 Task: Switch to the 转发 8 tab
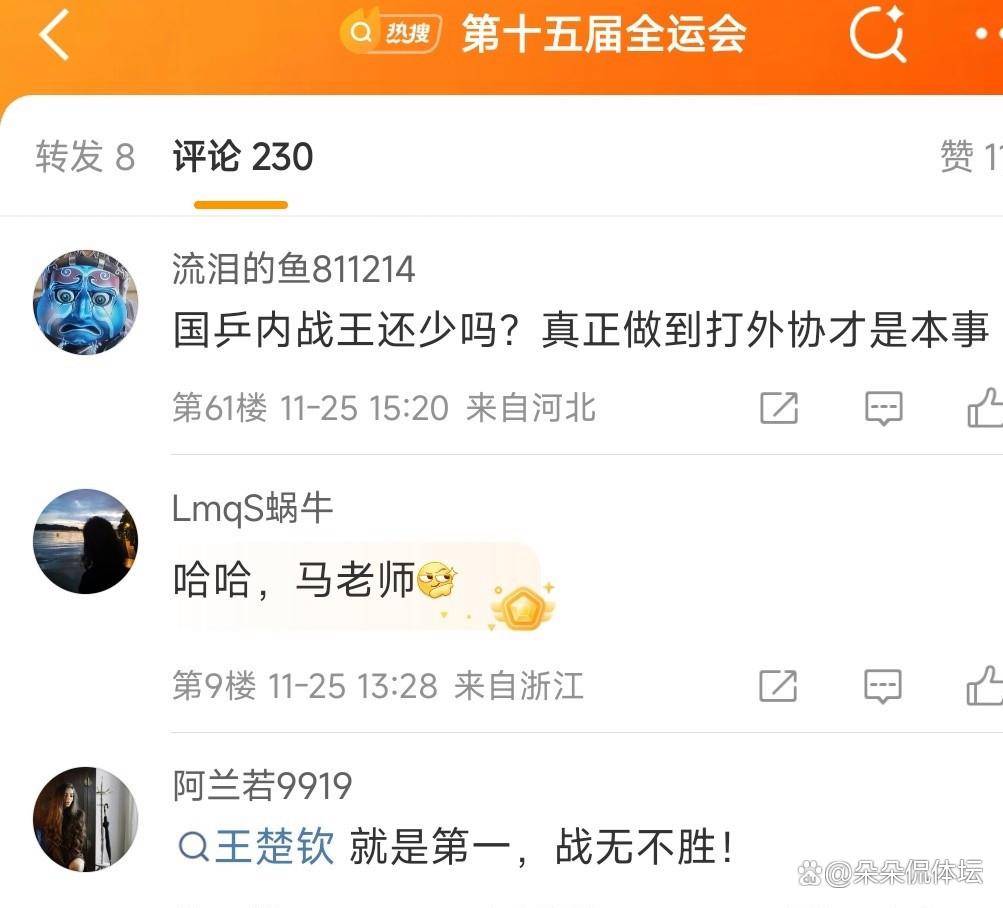[x=85, y=157]
